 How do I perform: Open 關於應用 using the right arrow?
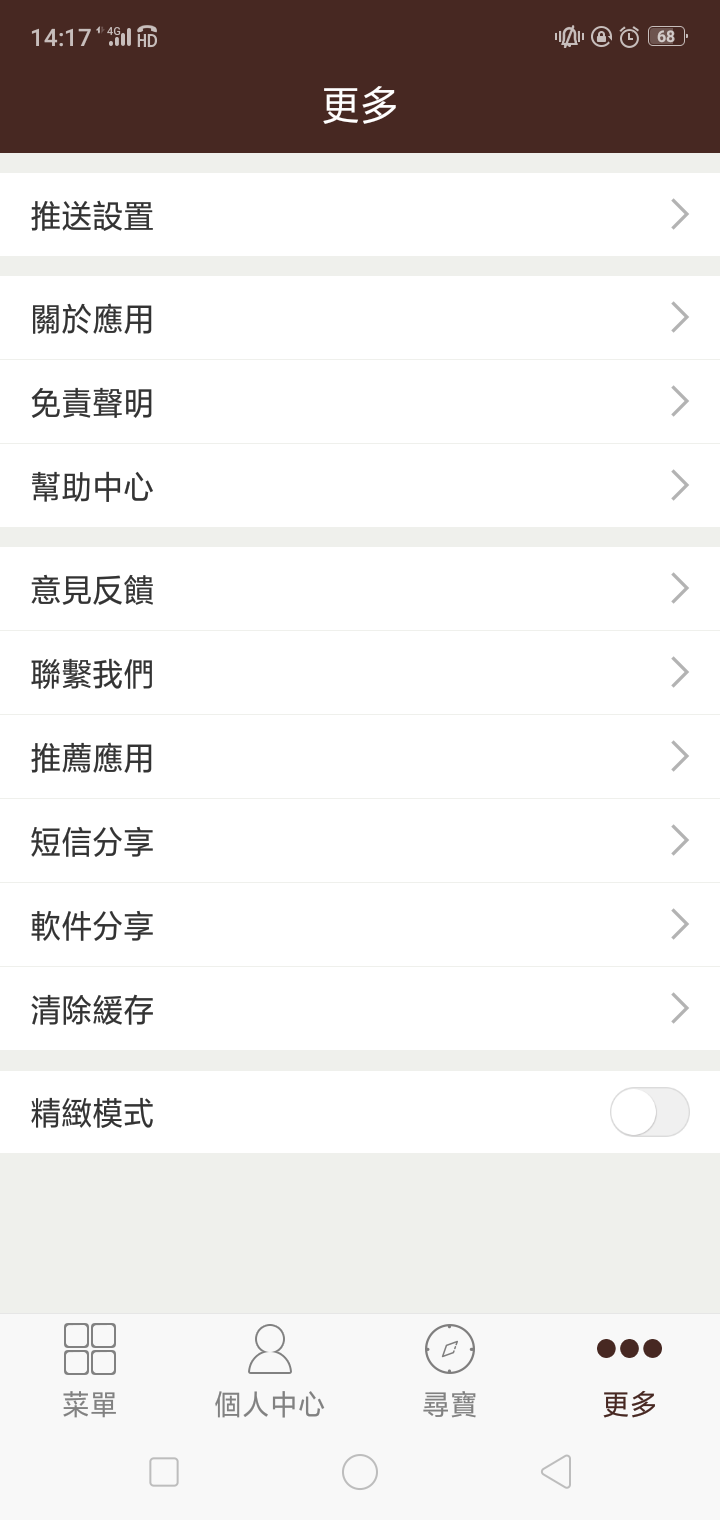tap(679, 317)
